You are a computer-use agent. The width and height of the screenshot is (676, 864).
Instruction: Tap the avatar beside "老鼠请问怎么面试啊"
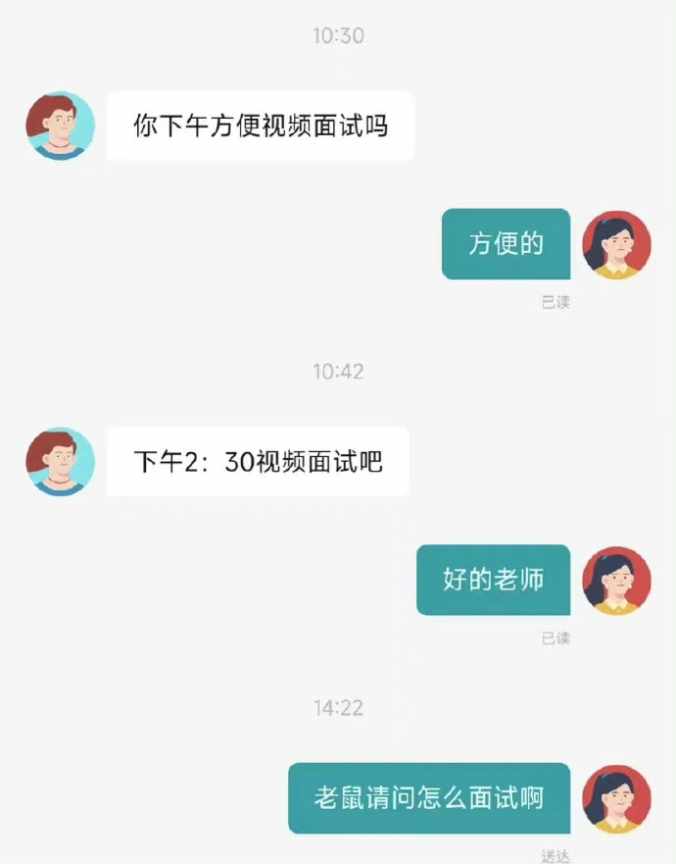(x=616, y=798)
